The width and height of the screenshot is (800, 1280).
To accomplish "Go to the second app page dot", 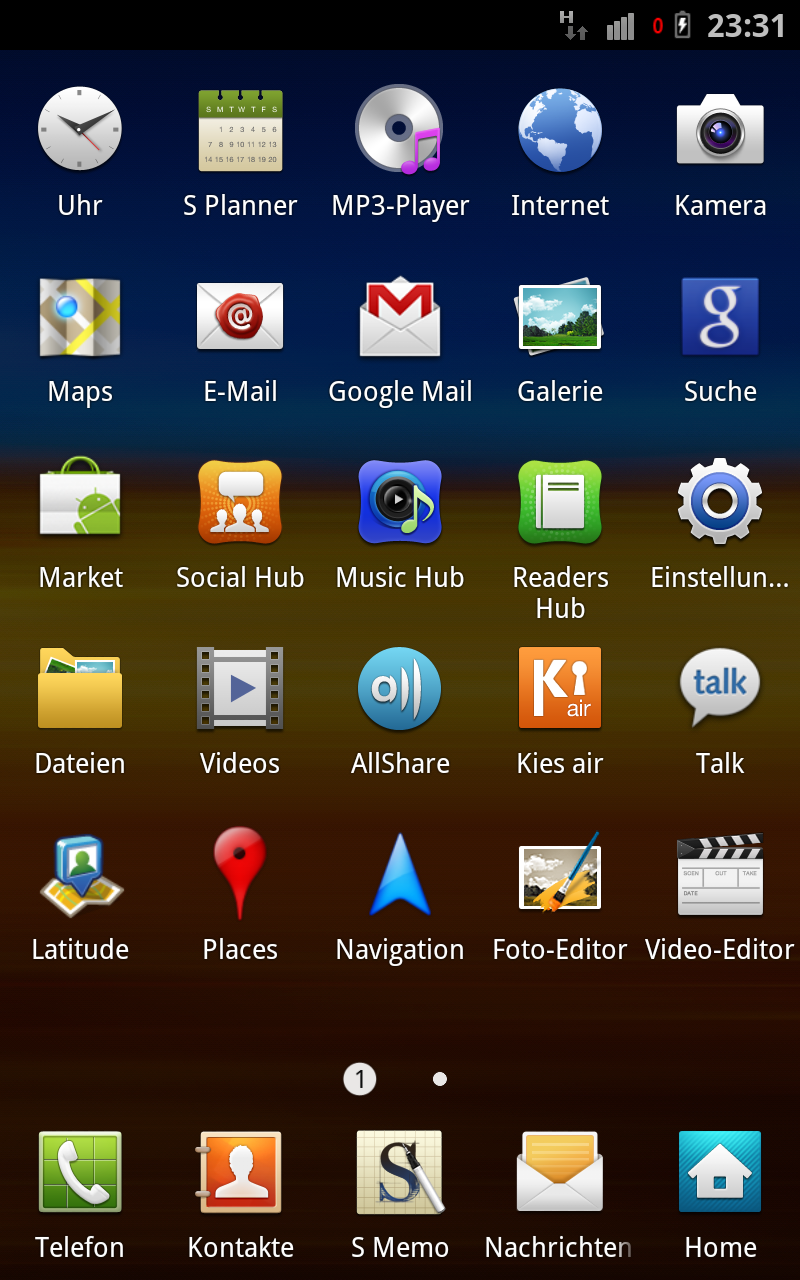I will pos(440,1079).
